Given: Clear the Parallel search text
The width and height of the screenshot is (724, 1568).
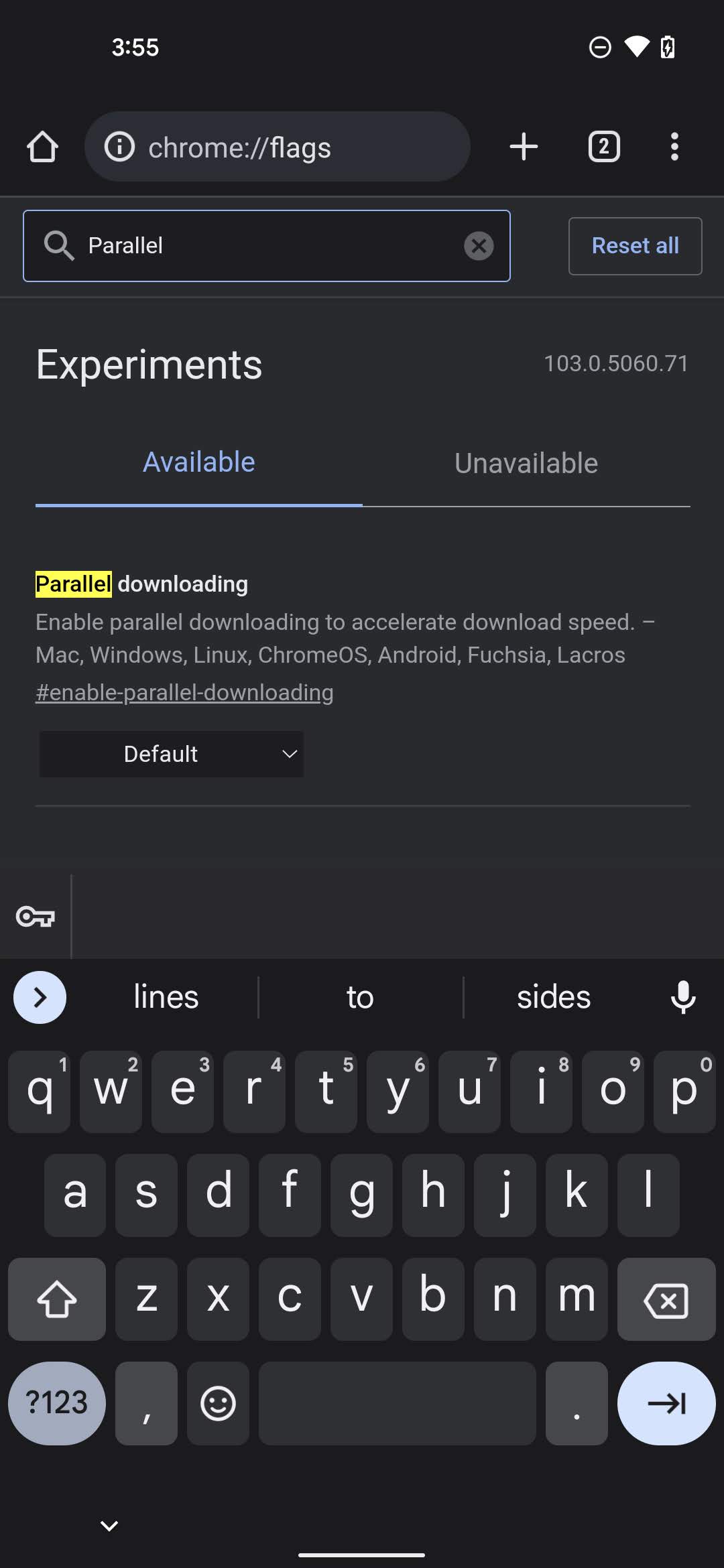Looking at the screenshot, I should pos(479,246).
